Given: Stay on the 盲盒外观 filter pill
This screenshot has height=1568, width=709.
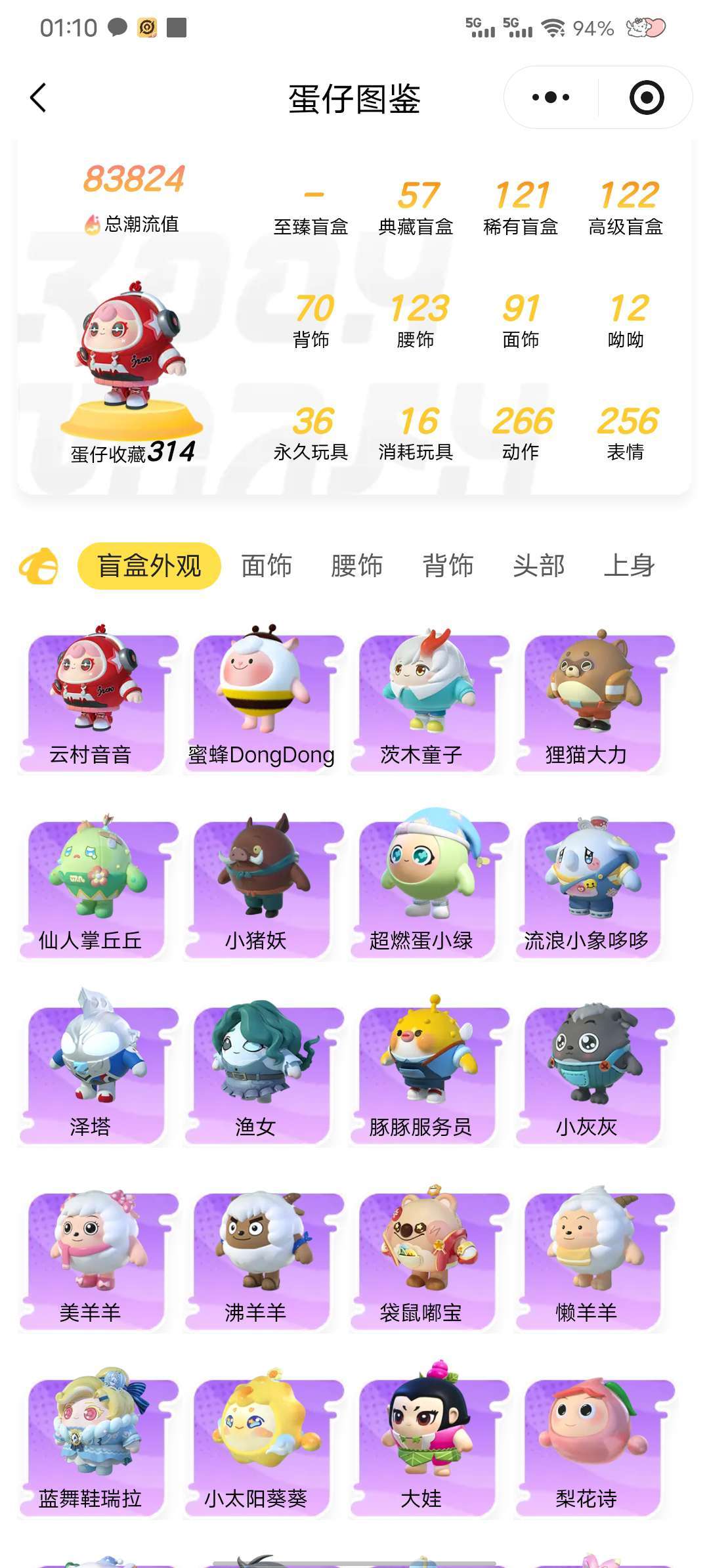Looking at the screenshot, I should 150,565.
